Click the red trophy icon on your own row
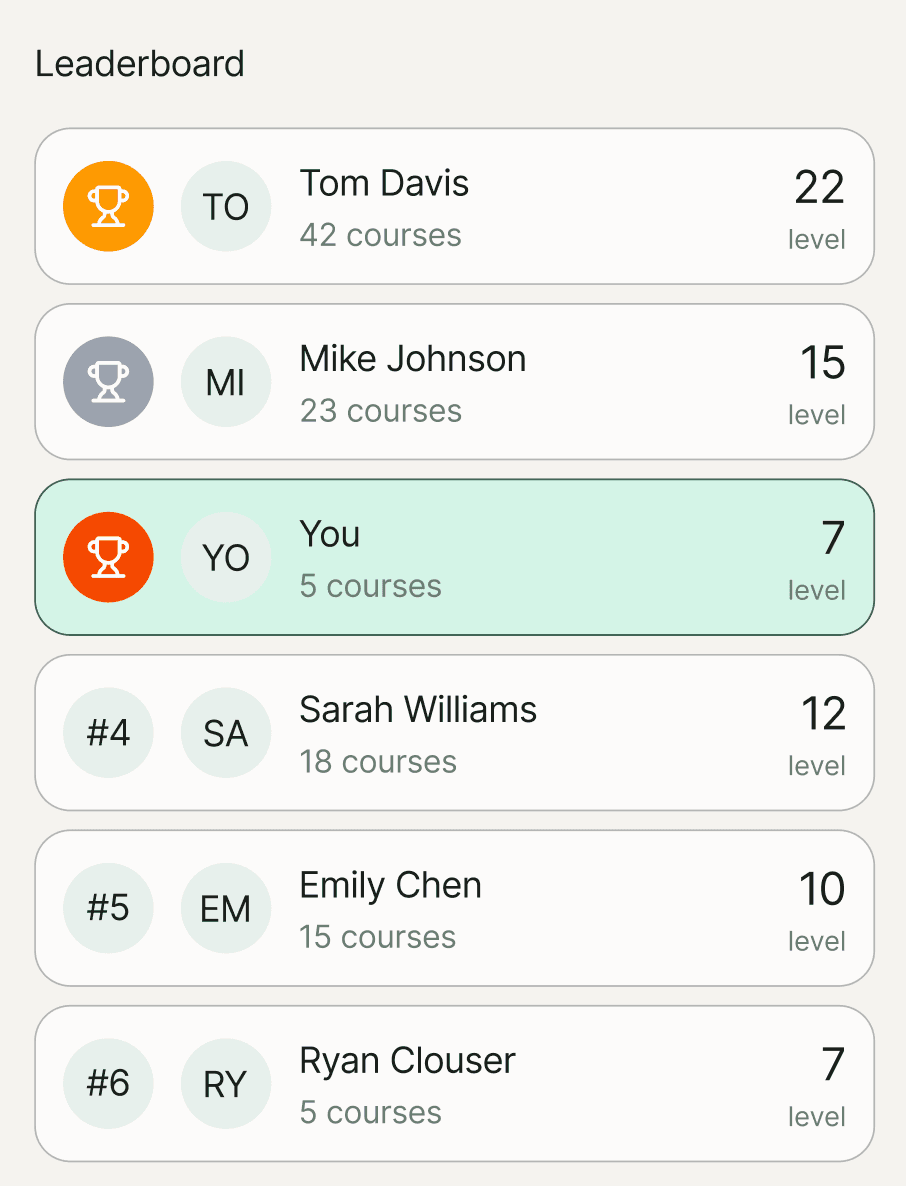This screenshot has width=906, height=1186. [108, 557]
